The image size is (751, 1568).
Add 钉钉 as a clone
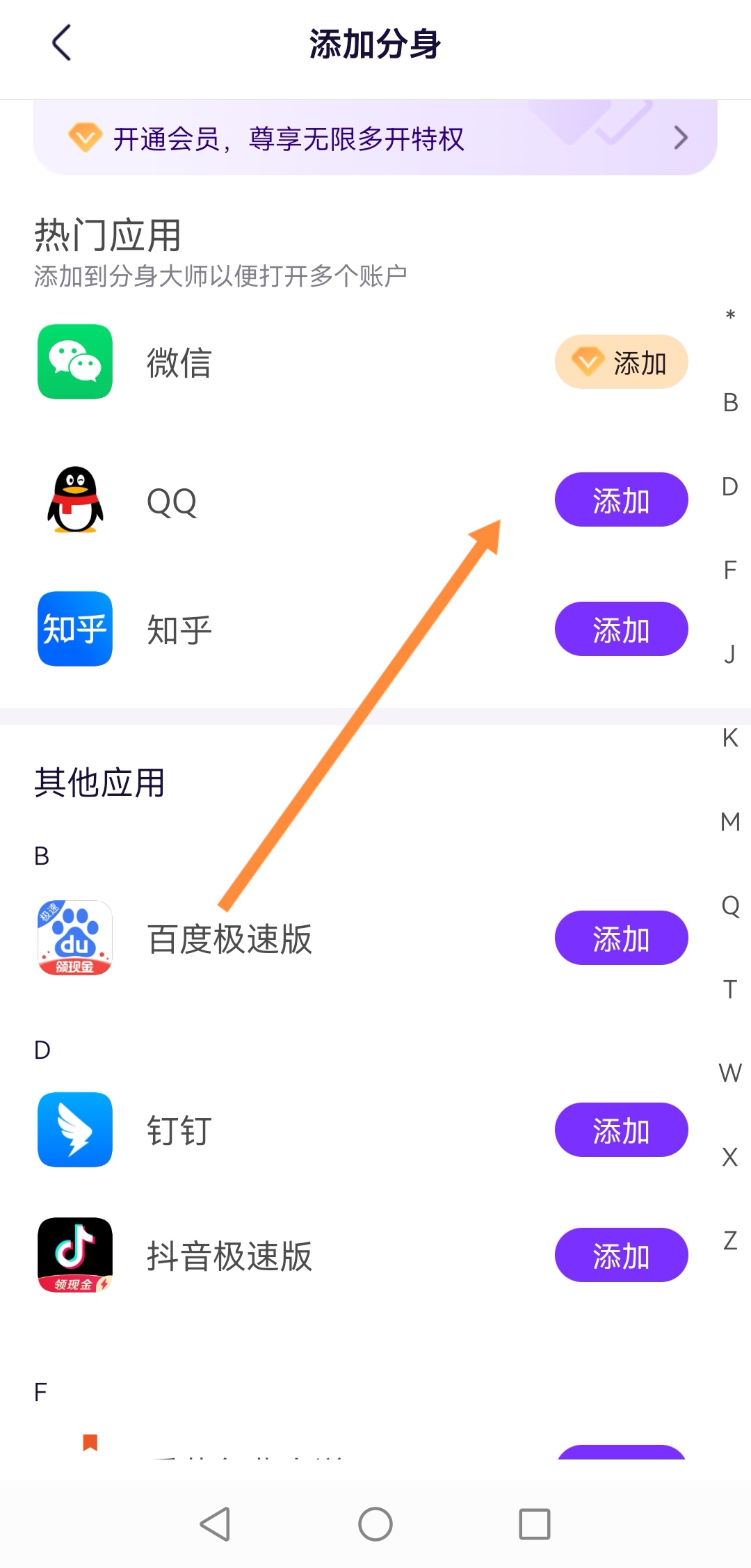621,1130
